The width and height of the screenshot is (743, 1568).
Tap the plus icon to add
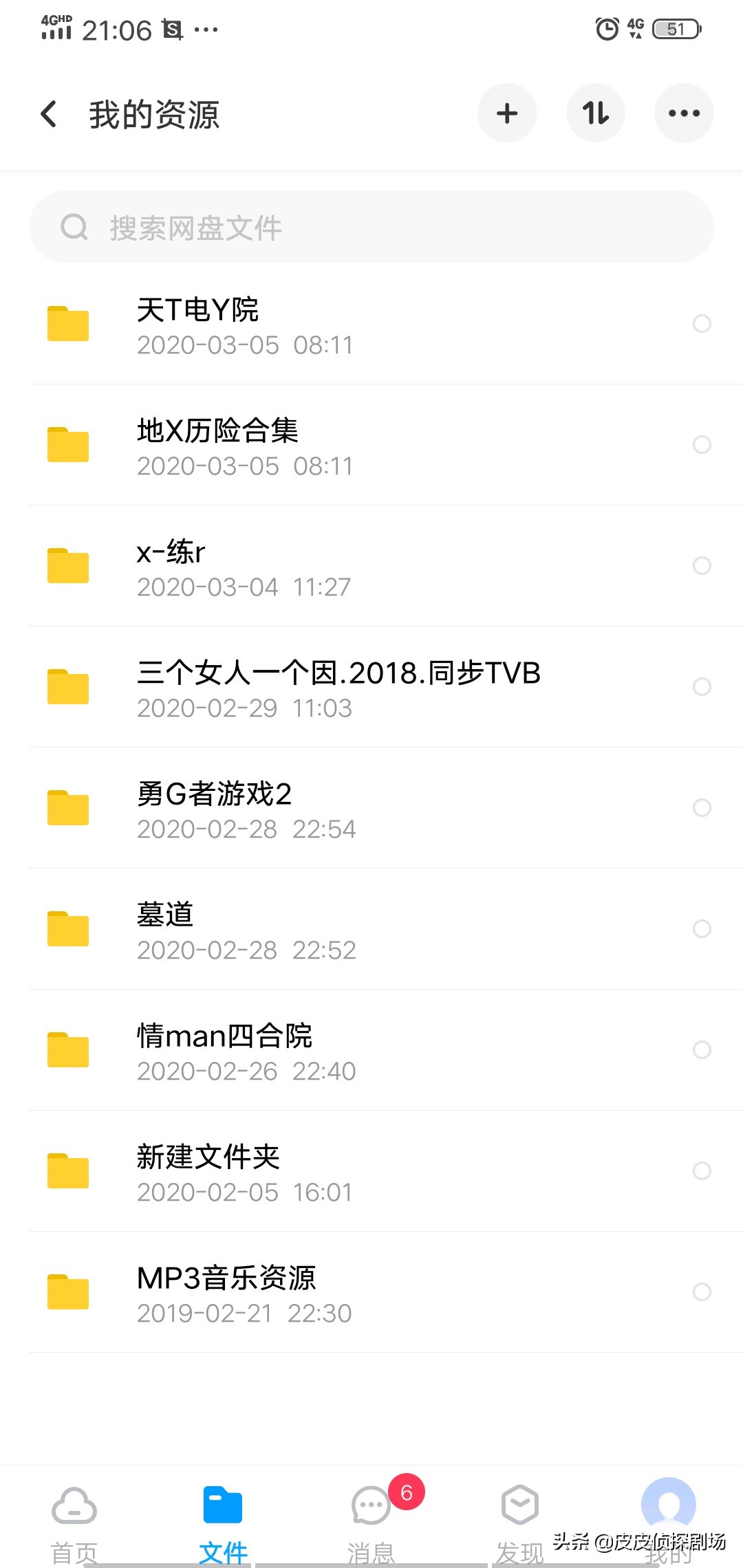pyautogui.click(x=507, y=113)
